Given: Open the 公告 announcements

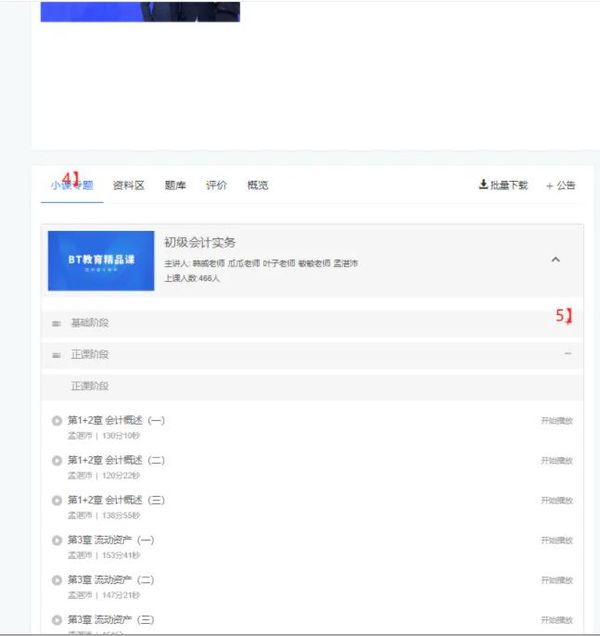Looking at the screenshot, I should tap(561, 185).
